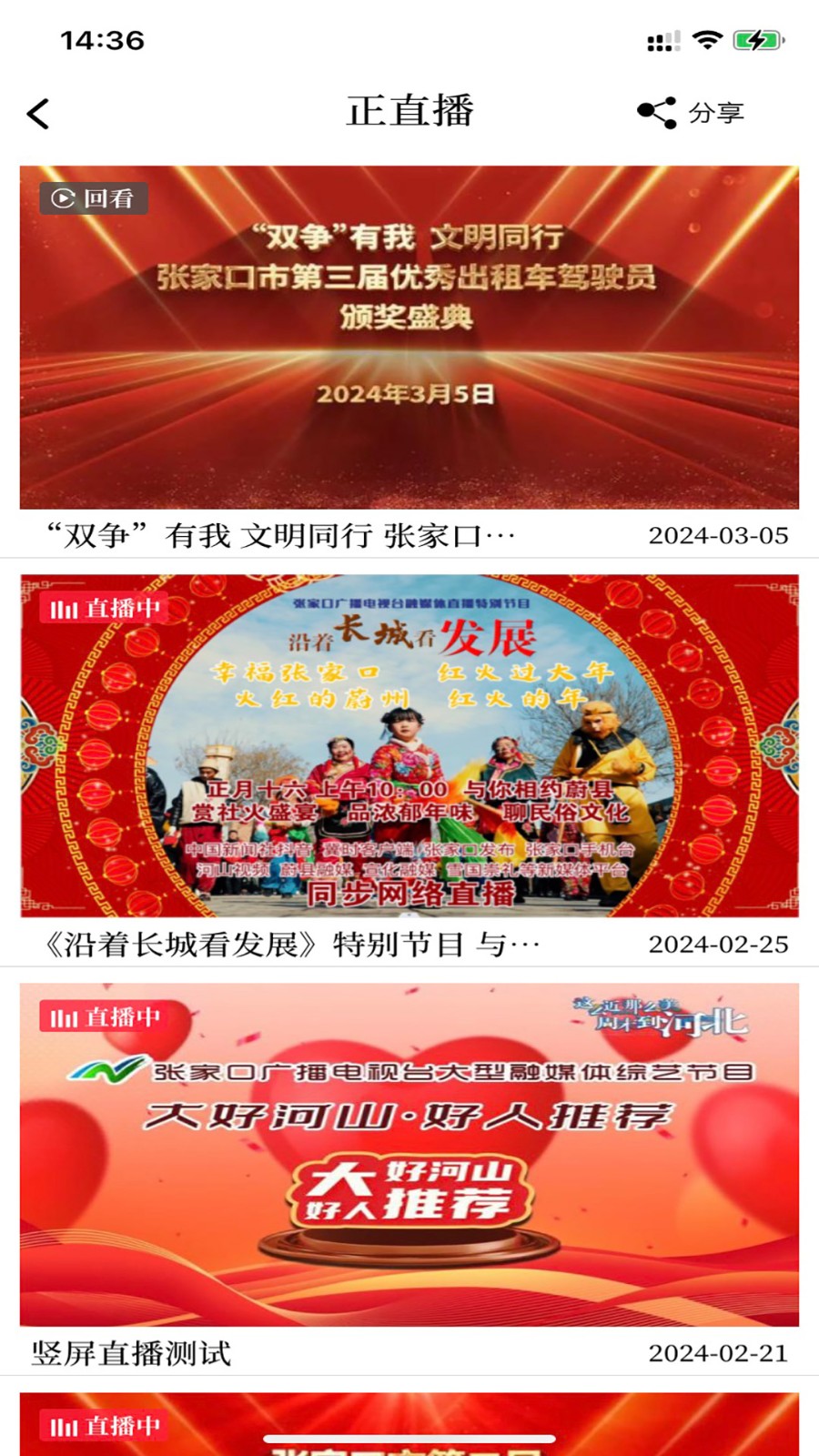This screenshot has height=1456, width=819.
Task: Tap the 分享 share button
Action: pyautogui.click(x=692, y=113)
